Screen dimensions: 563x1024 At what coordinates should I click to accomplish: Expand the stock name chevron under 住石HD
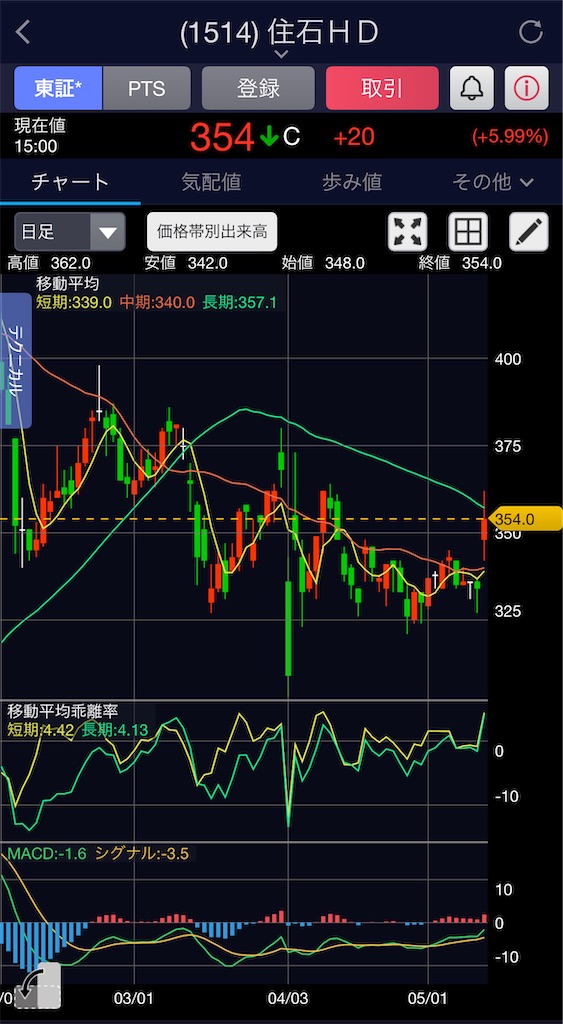(x=281, y=54)
